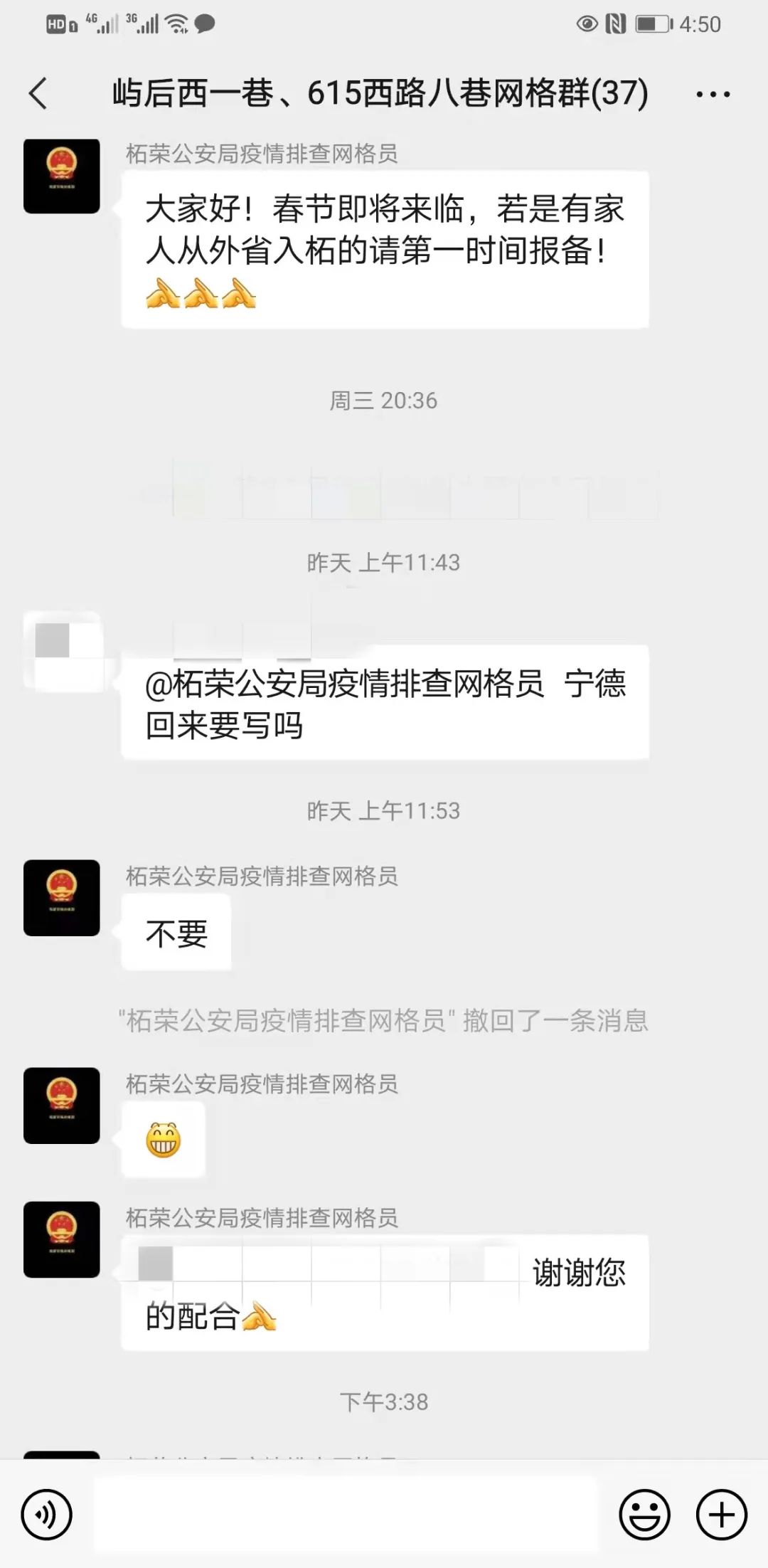This screenshot has height=1568, width=768.
Task: Open avatar beside the 不要 message
Action: (62, 898)
